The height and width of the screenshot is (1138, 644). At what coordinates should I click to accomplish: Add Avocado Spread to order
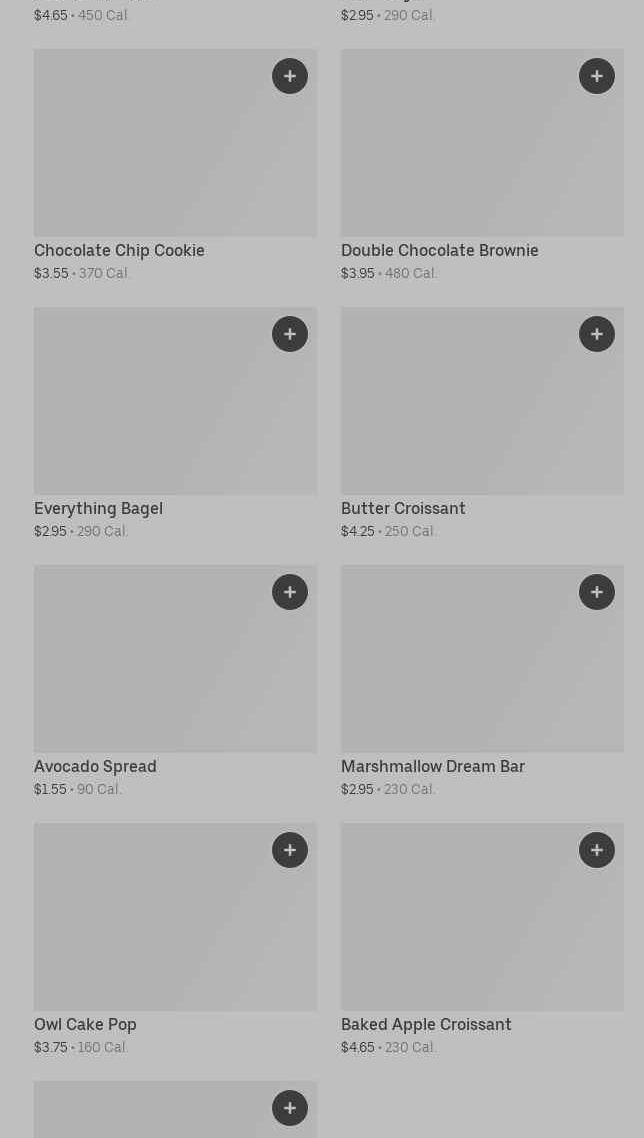tap(290, 592)
